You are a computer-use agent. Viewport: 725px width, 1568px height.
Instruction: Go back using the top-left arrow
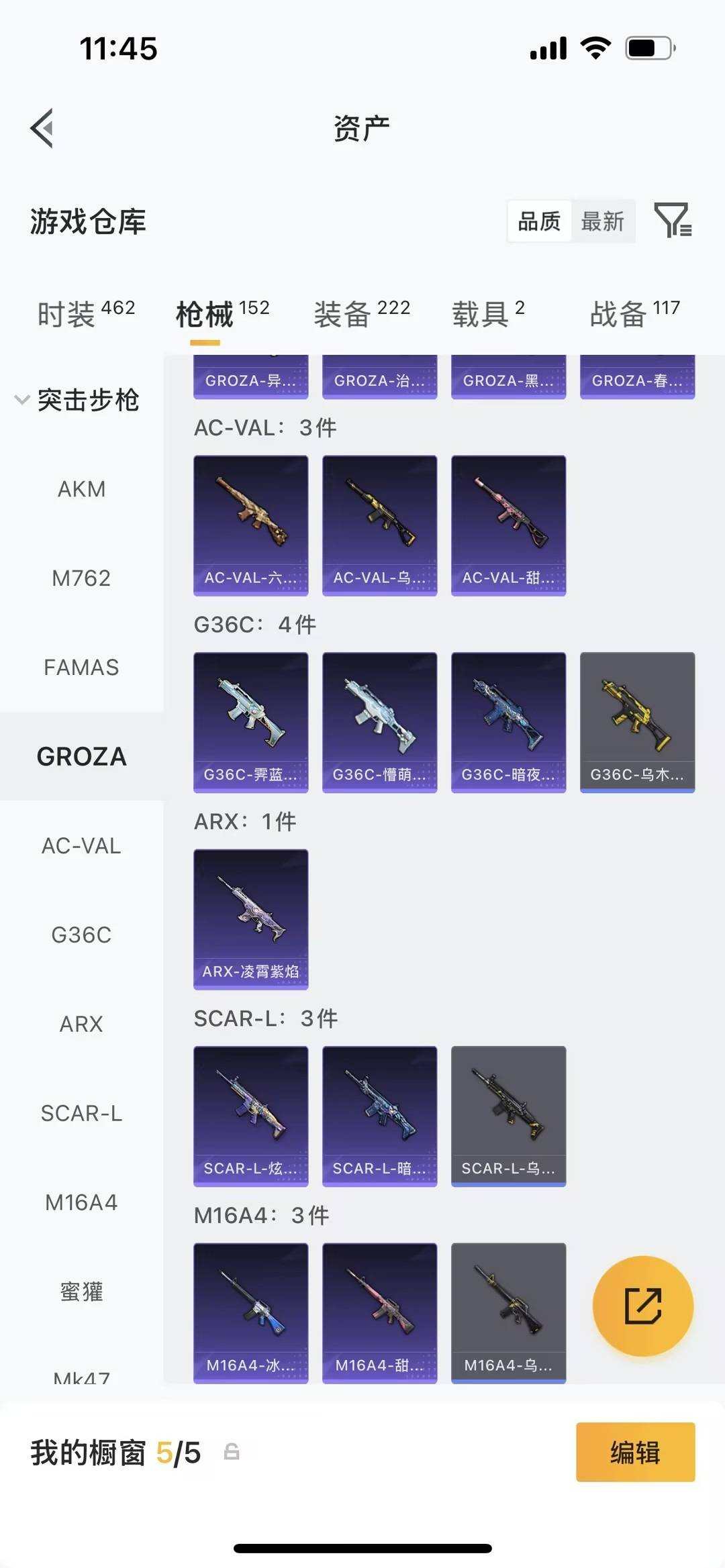click(x=42, y=128)
